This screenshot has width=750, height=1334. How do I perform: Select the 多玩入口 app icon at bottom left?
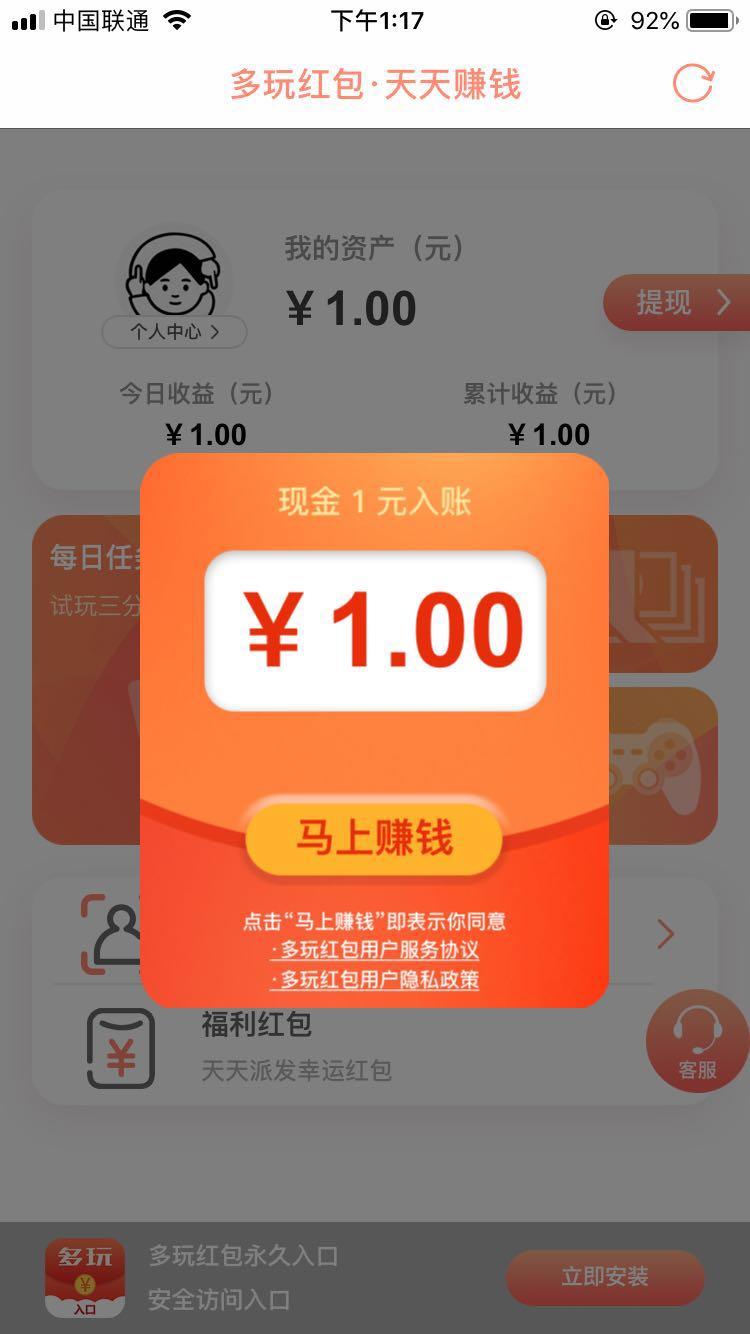click(x=83, y=1277)
